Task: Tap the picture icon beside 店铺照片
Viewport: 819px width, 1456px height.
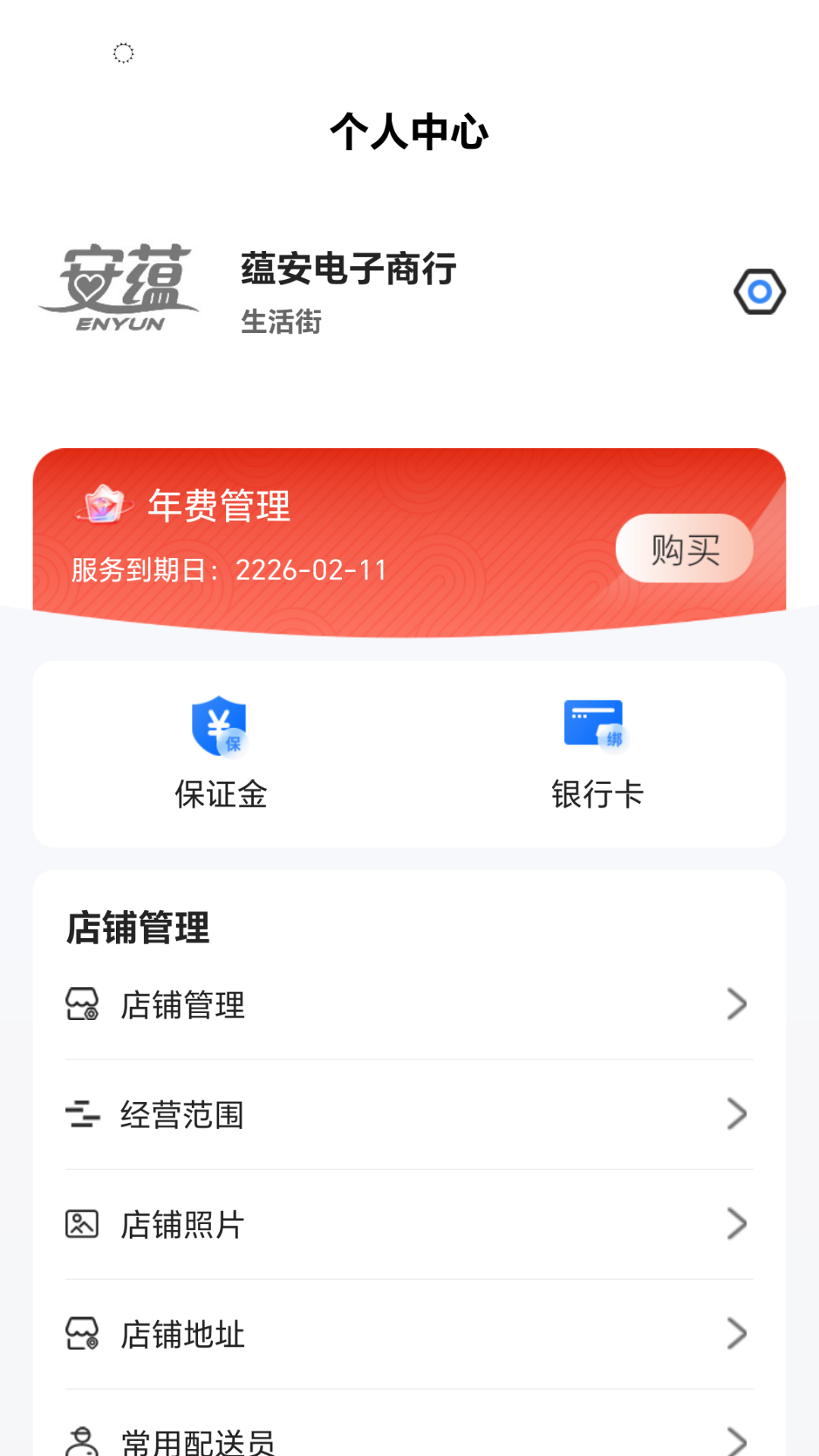Action: [x=83, y=1223]
